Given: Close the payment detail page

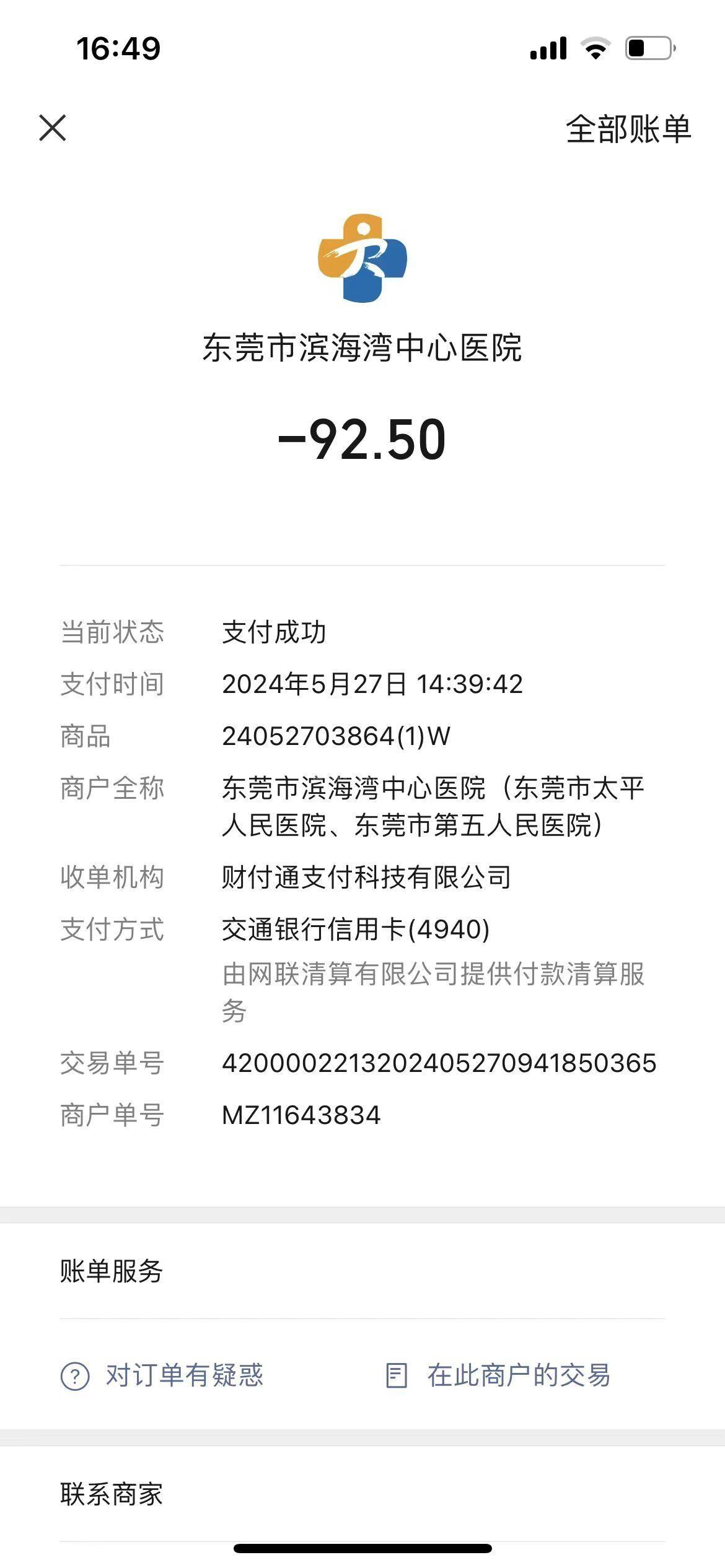Looking at the screenshot, I should click(53, 128).
